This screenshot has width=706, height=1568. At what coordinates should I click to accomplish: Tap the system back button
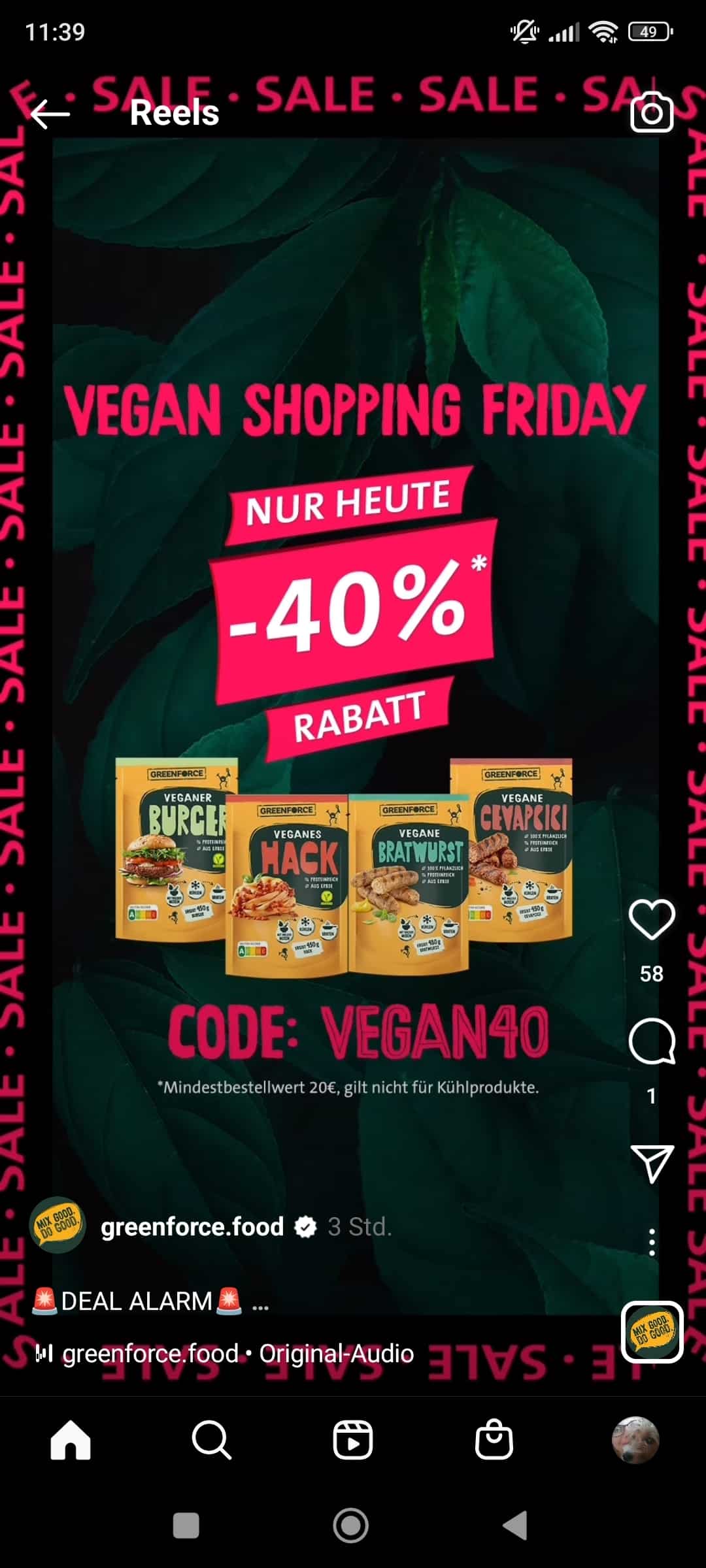(x=516, y=1526)
